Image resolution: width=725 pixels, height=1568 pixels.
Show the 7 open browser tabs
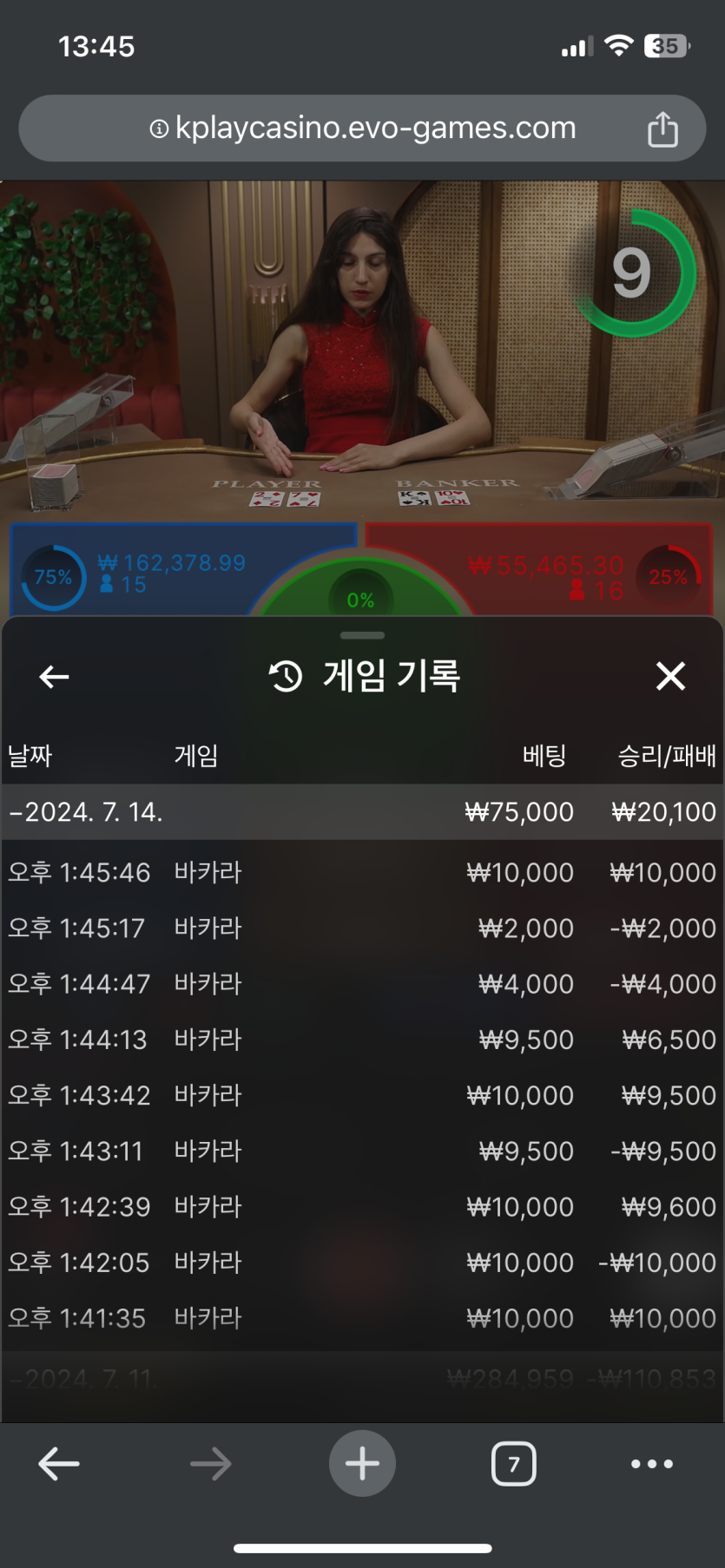[514, 1464]
